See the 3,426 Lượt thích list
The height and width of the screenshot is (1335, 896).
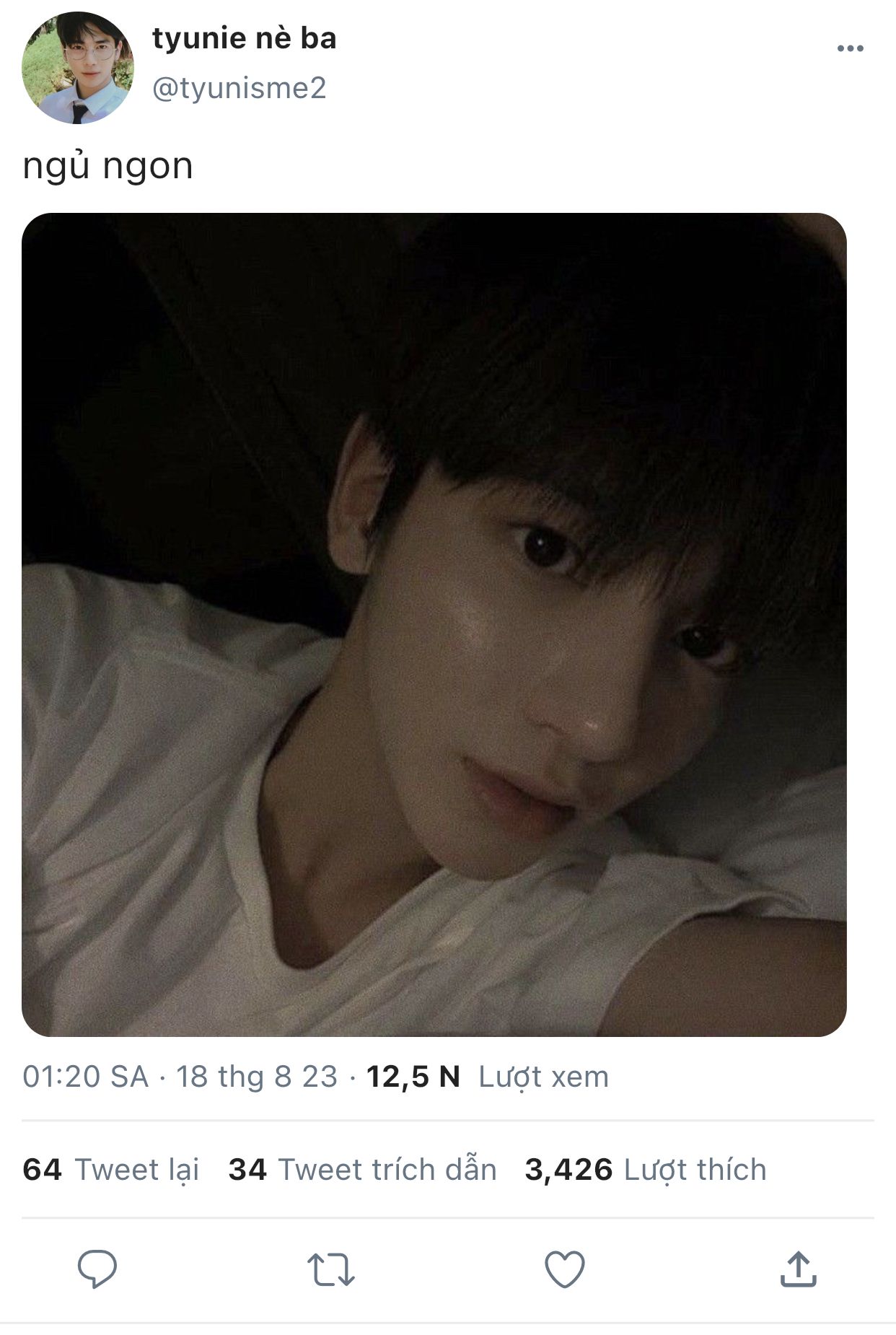tap(645, 1170)
